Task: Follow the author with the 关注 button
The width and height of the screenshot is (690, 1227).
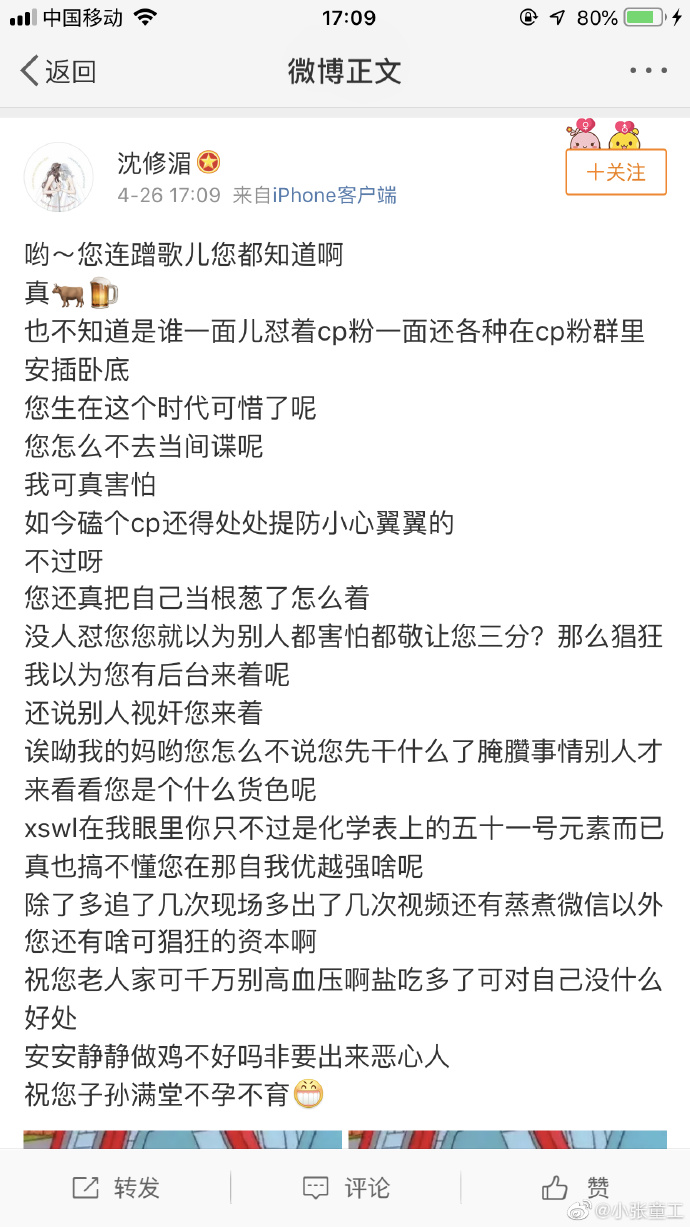Action: point(616,172)
